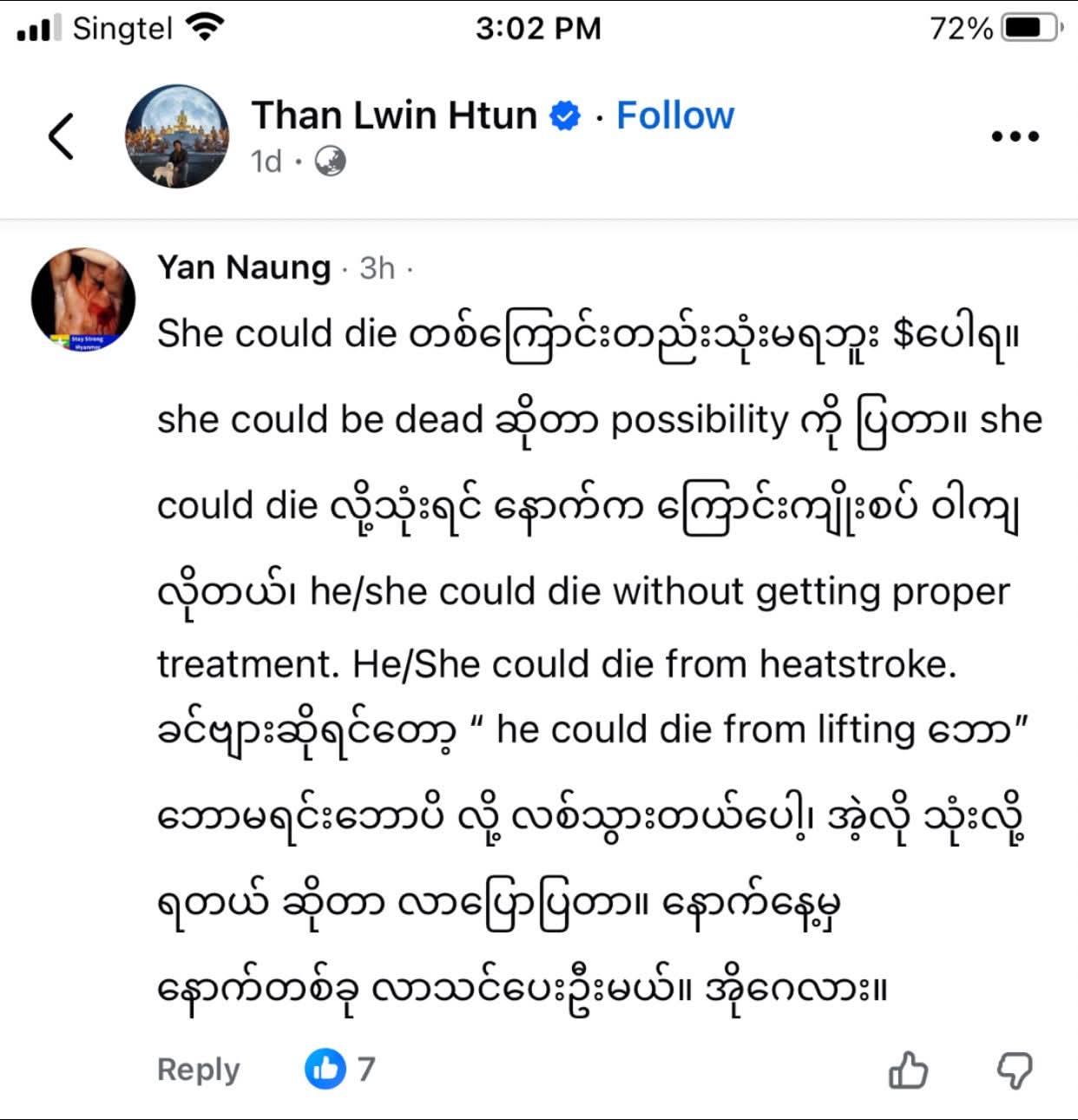The width and height of the screenshot is (1078, 1120).
Task: Open Than Lwin Htun's profile picture
Action: click(177, 136)
